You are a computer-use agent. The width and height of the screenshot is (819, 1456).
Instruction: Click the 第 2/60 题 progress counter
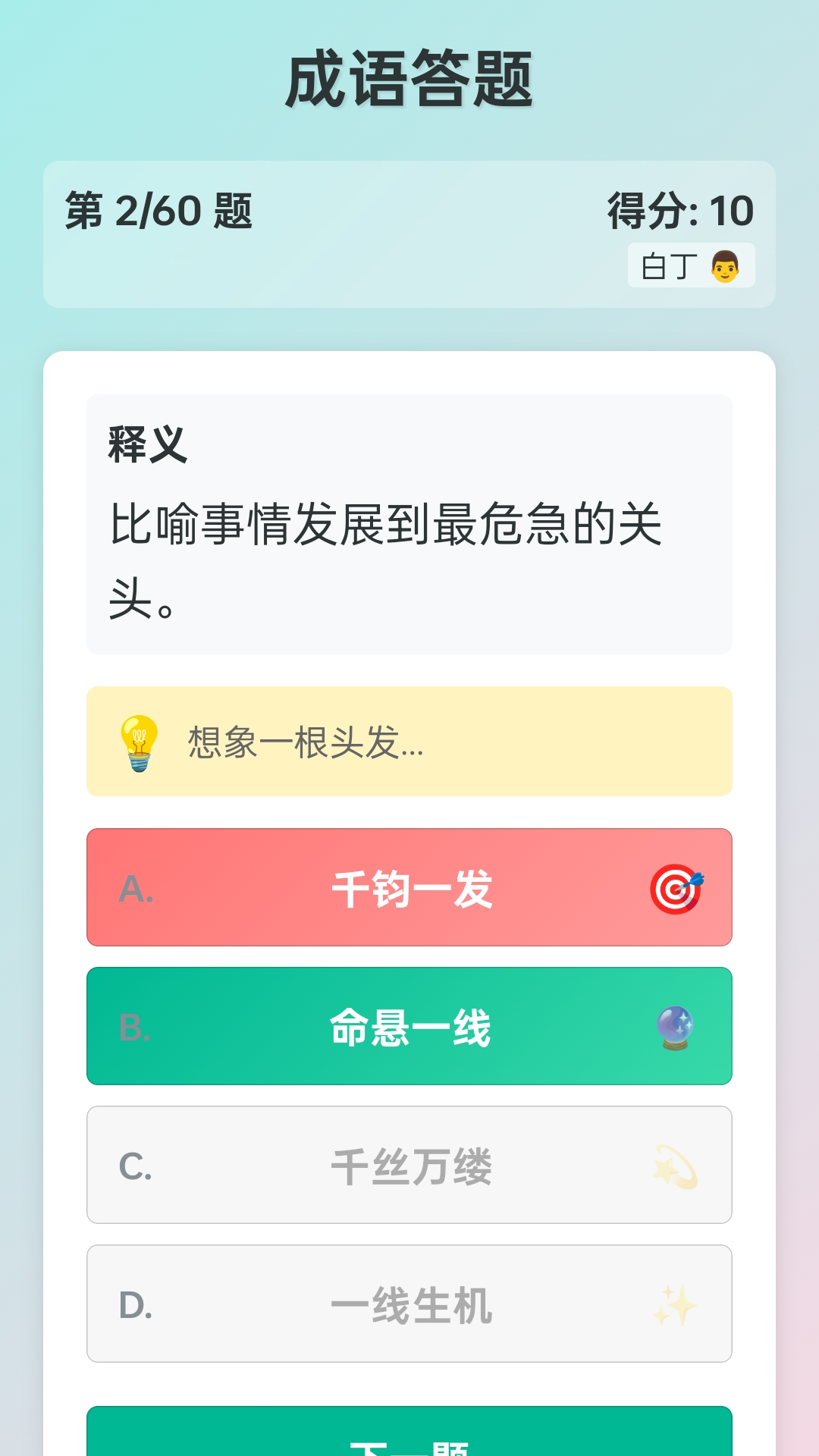coord(159,213)
